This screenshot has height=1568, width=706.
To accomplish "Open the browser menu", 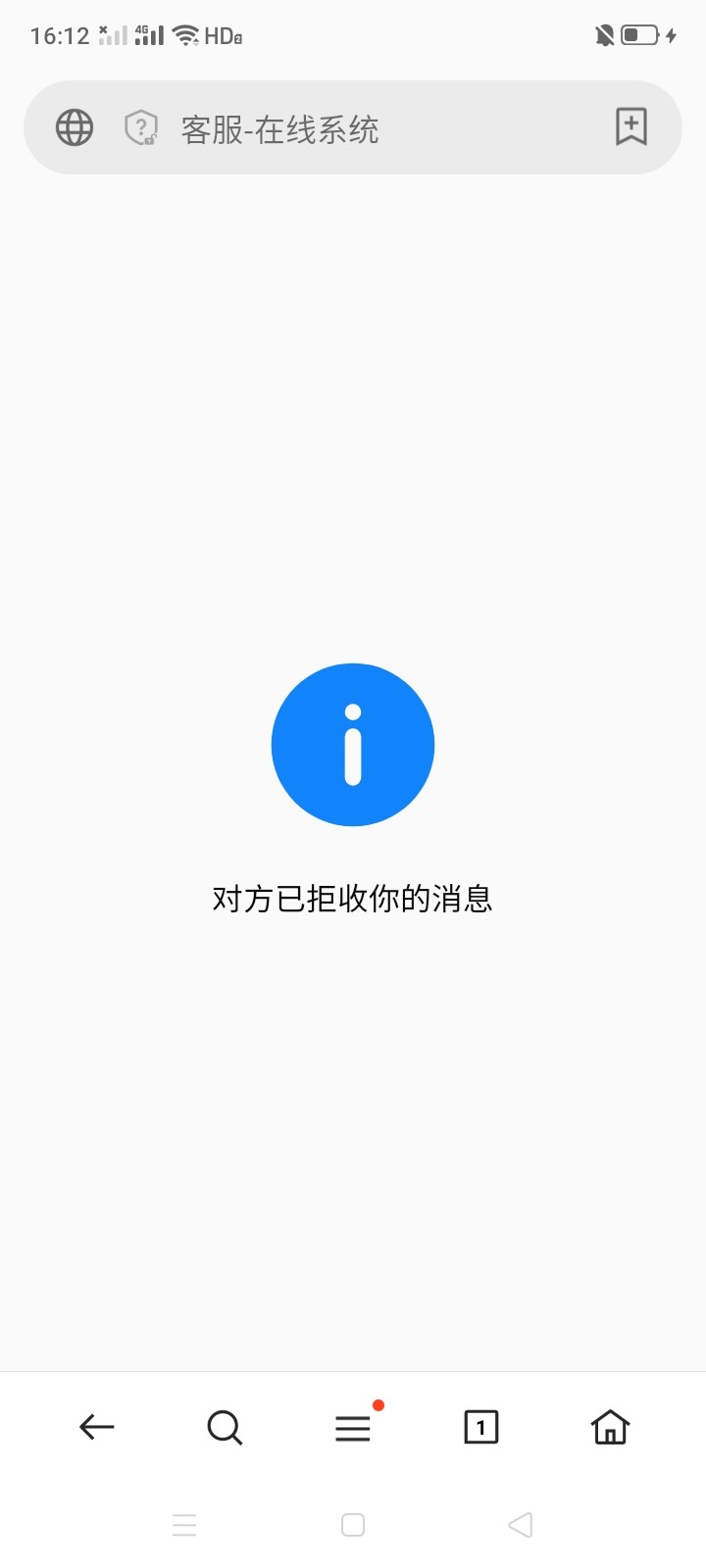I will tap(353, 1428).
